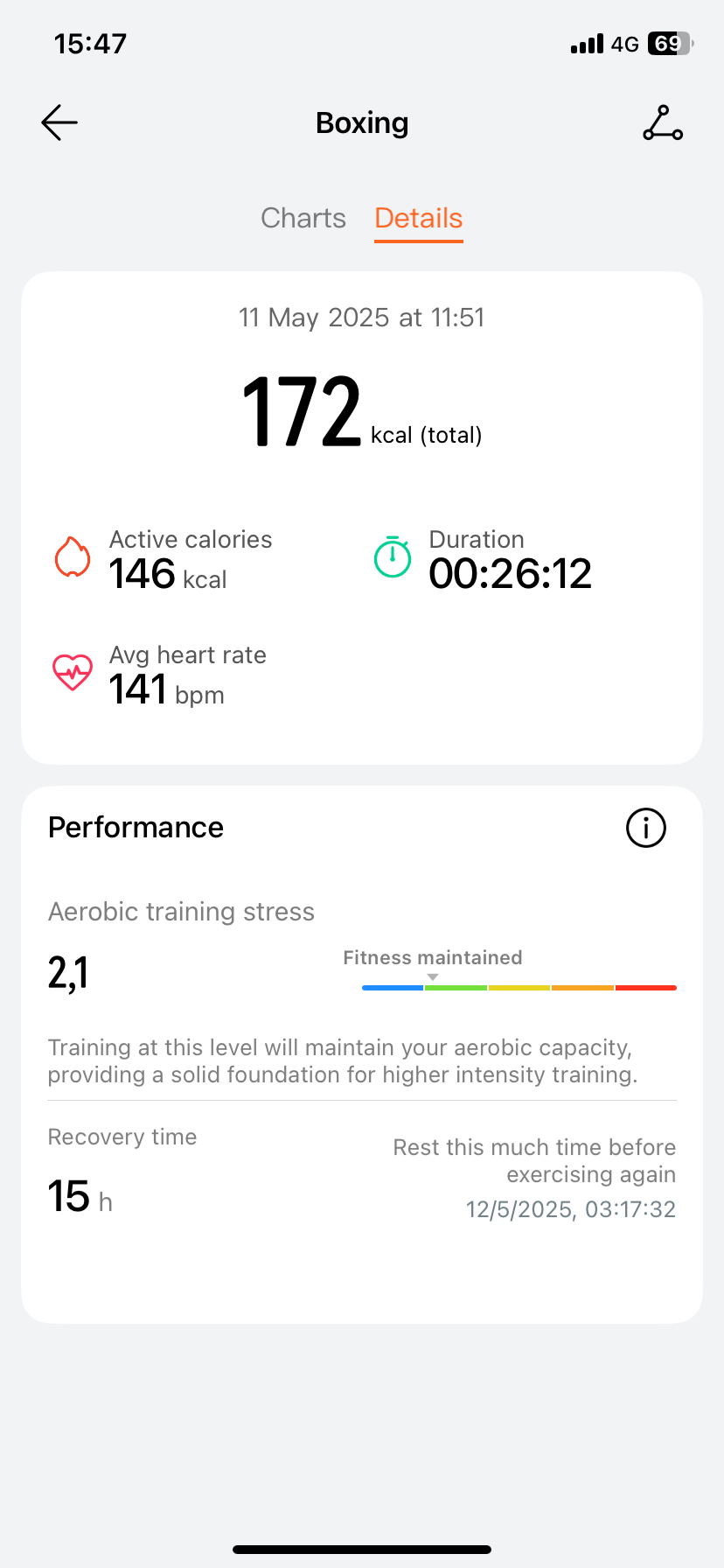Go back from the Boxing workout
Viewport: 724px width, 1568px height.
tap(59, 122)
